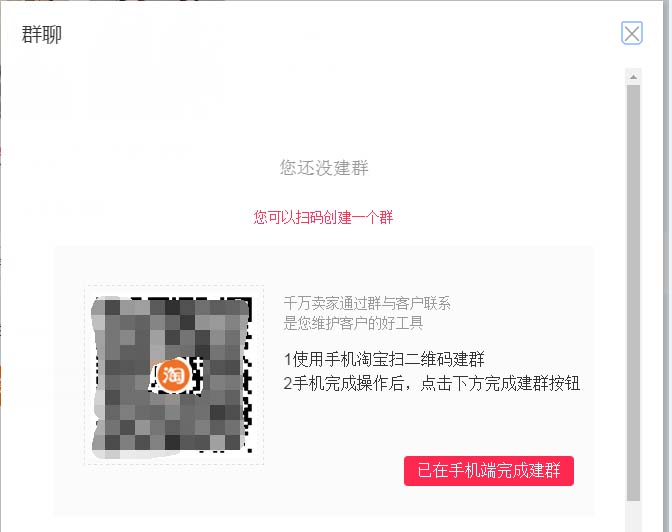Close the 群聊 dialog
Screen dimensions: 672x532
click(x=632, y=34)
